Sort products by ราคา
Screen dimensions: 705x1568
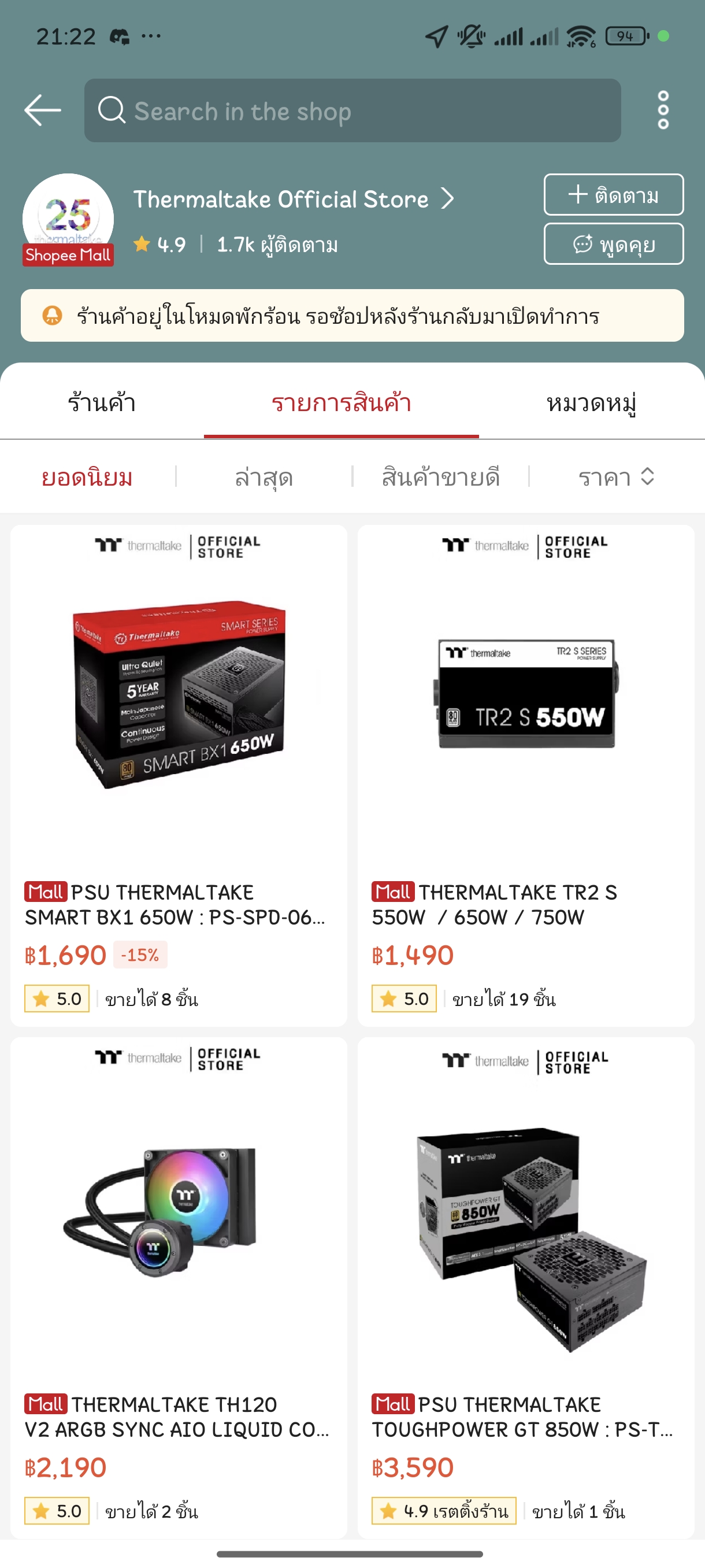(615, 477)
